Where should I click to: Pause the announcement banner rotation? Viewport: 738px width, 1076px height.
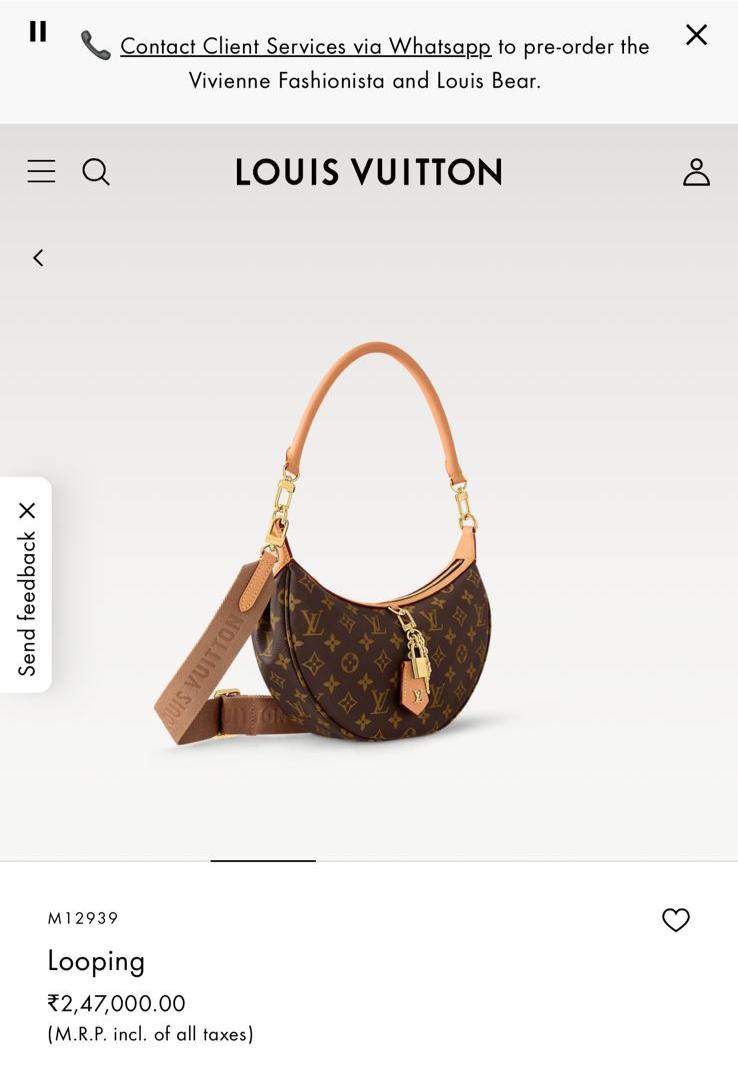38,32
